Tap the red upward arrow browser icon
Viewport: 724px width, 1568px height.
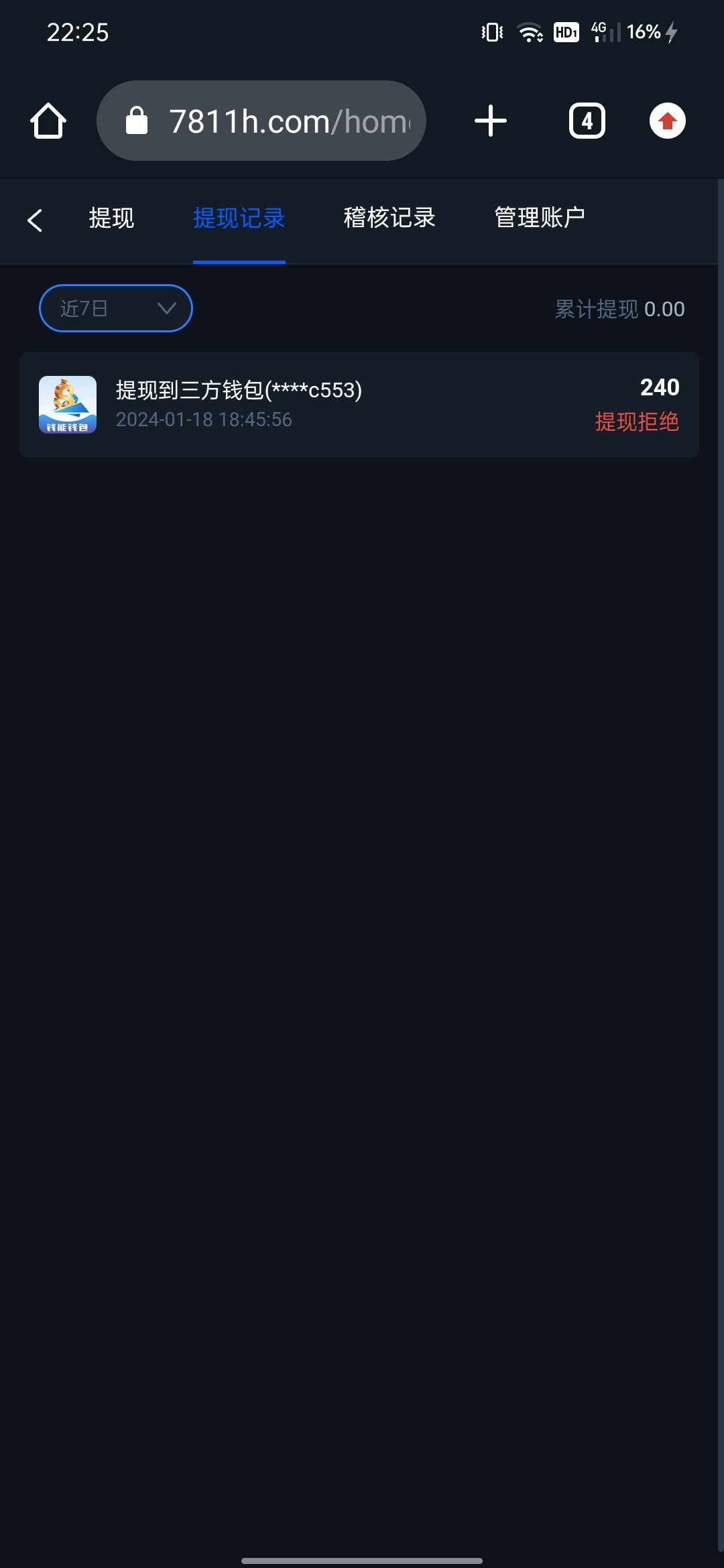tap(668, 121)
